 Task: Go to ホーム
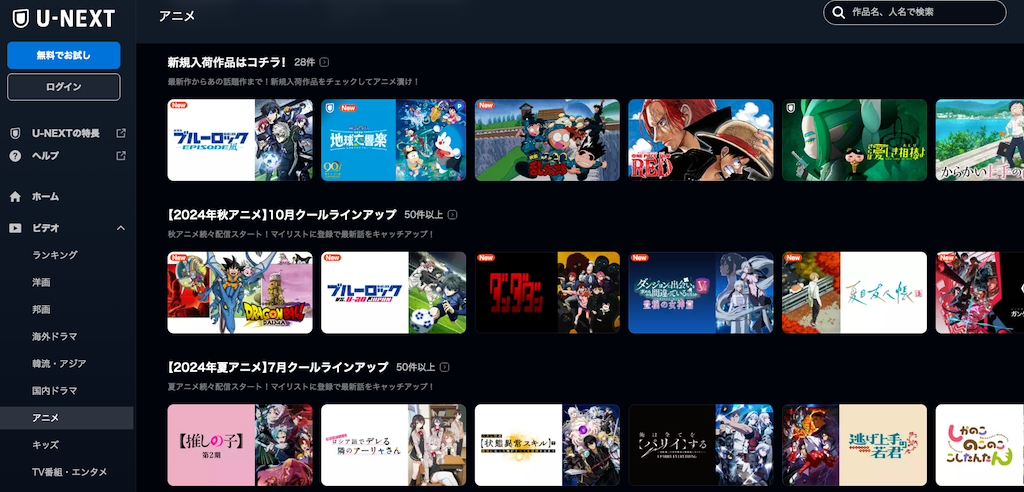[45, 197]
